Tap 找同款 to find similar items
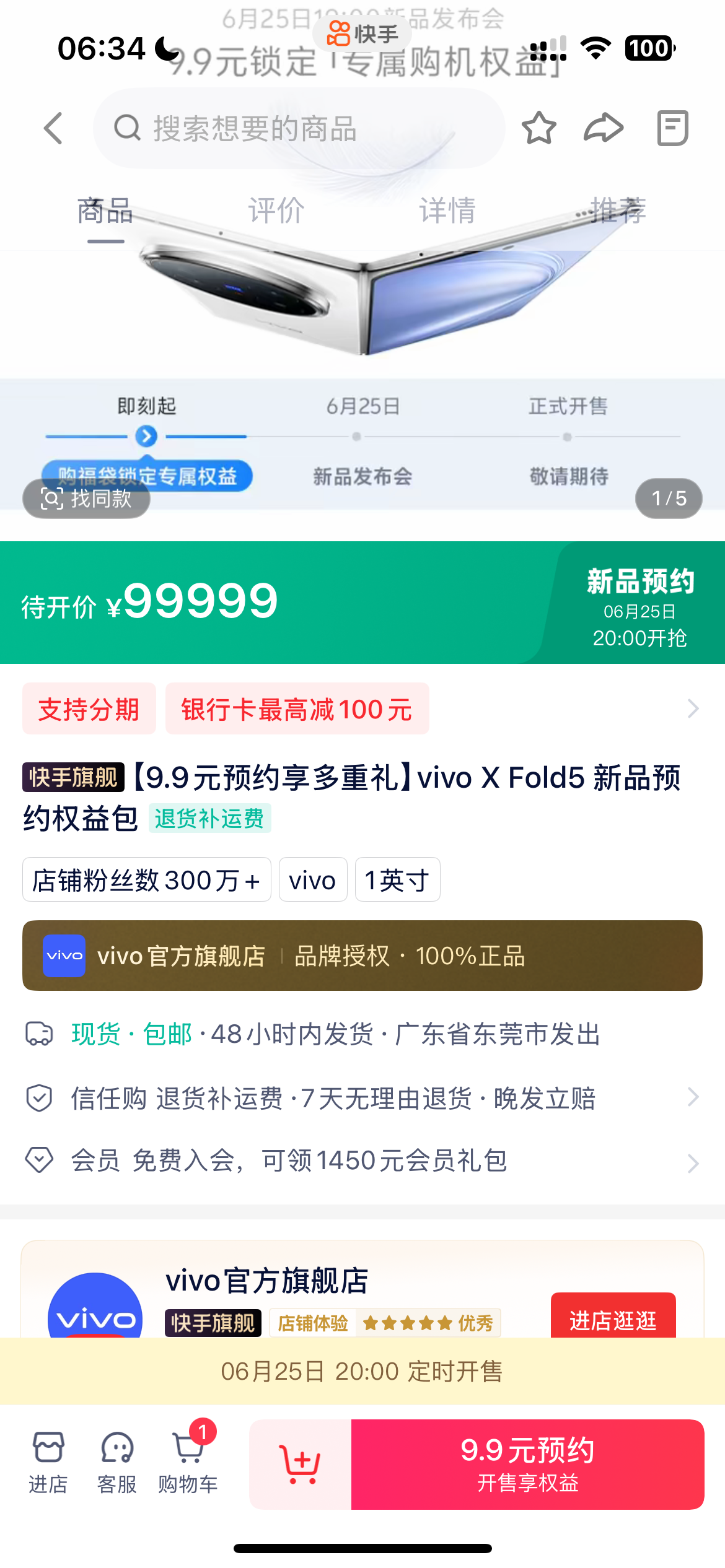This screenshot has width=725, height=1568. coord(87,499)
